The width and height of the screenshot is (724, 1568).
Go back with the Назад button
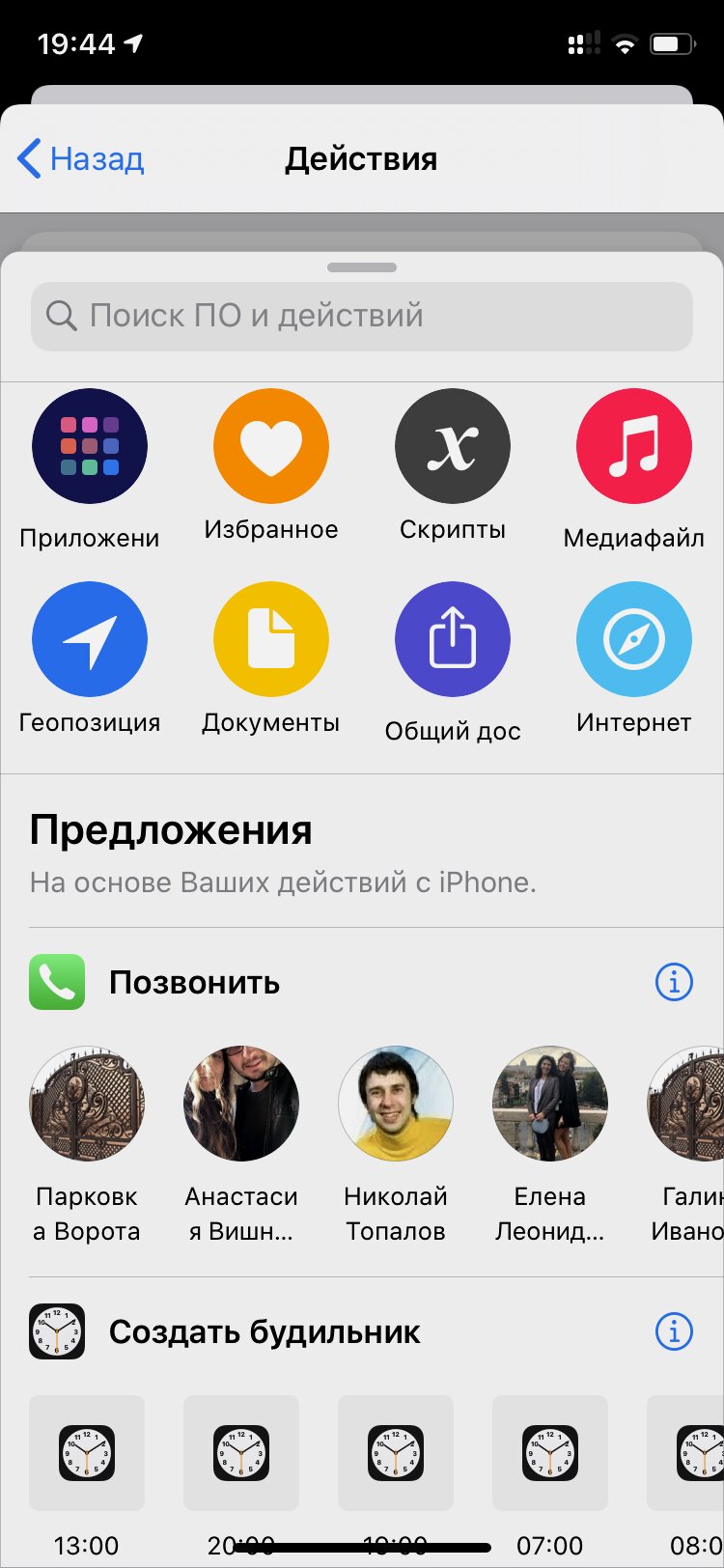click(x=81, y=158)
